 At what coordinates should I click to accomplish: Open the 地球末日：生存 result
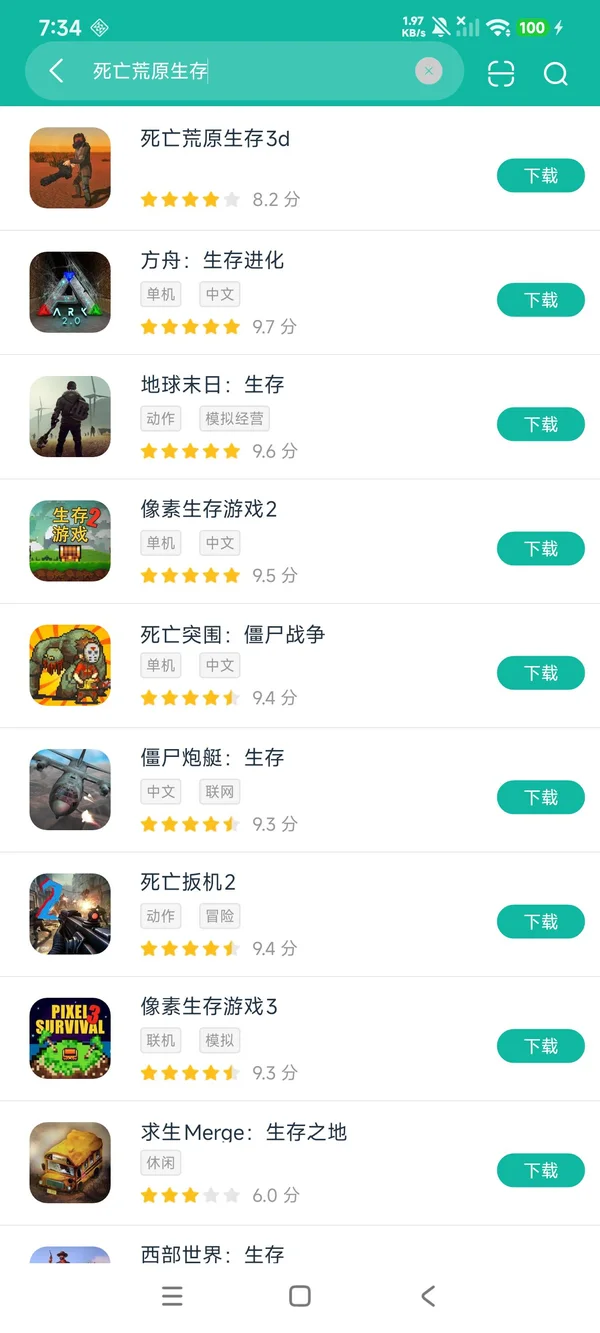click(212, 385)
